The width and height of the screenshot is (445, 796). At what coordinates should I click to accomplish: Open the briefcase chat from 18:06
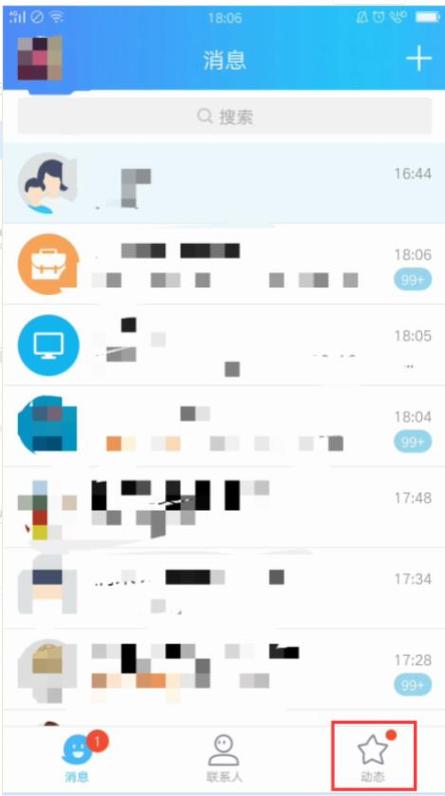coord(223,264)
